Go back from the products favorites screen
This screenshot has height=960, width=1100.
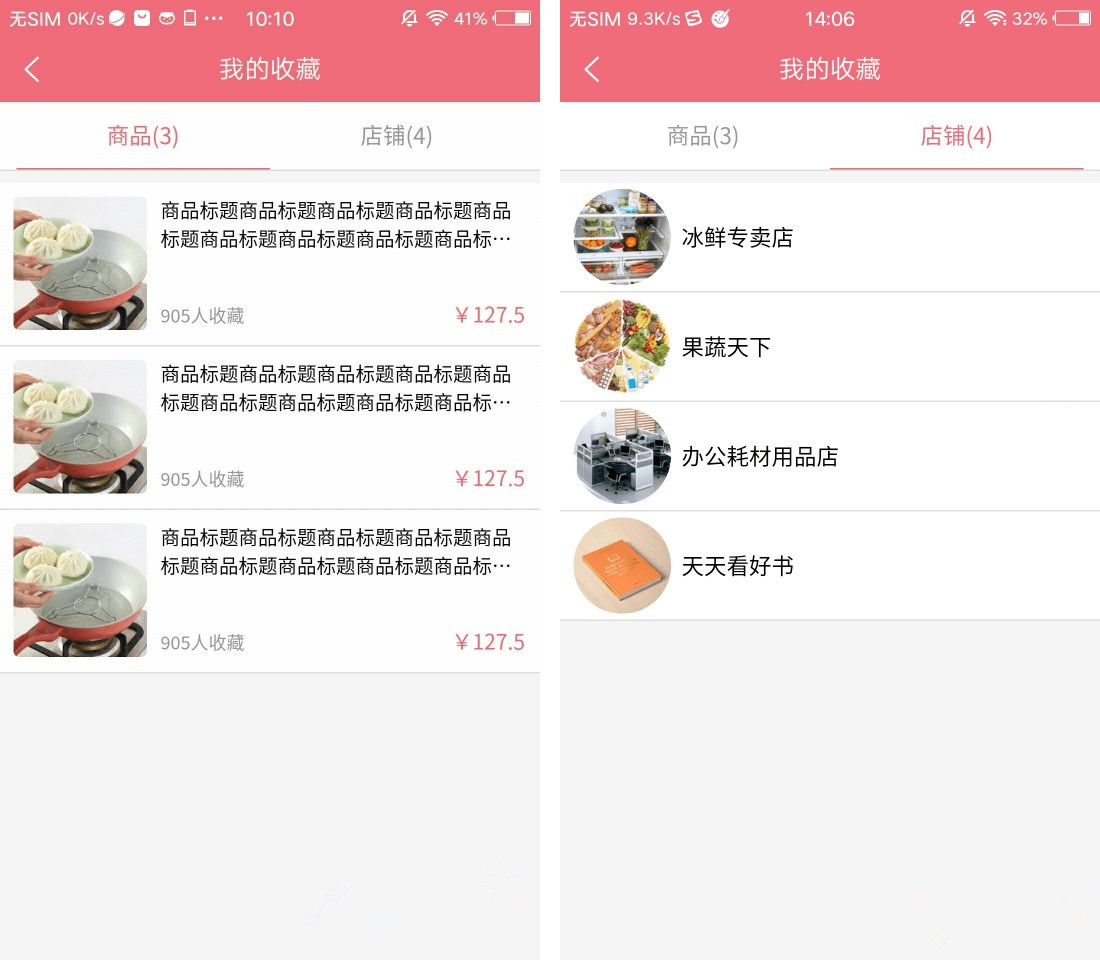[x=32, y=69]
